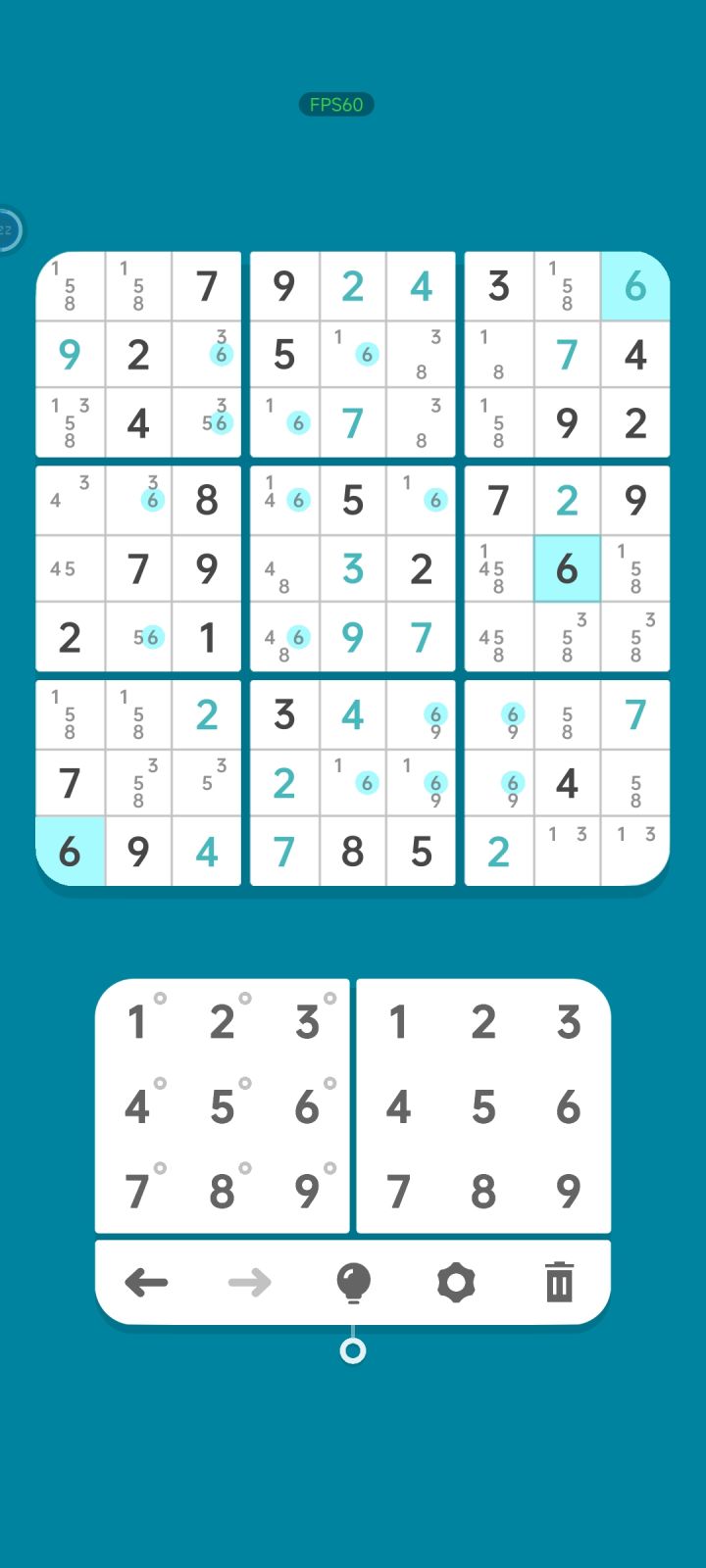Open settings with the gear icon
Screen dimensions: 706x1568
[x=456, y=1282]
